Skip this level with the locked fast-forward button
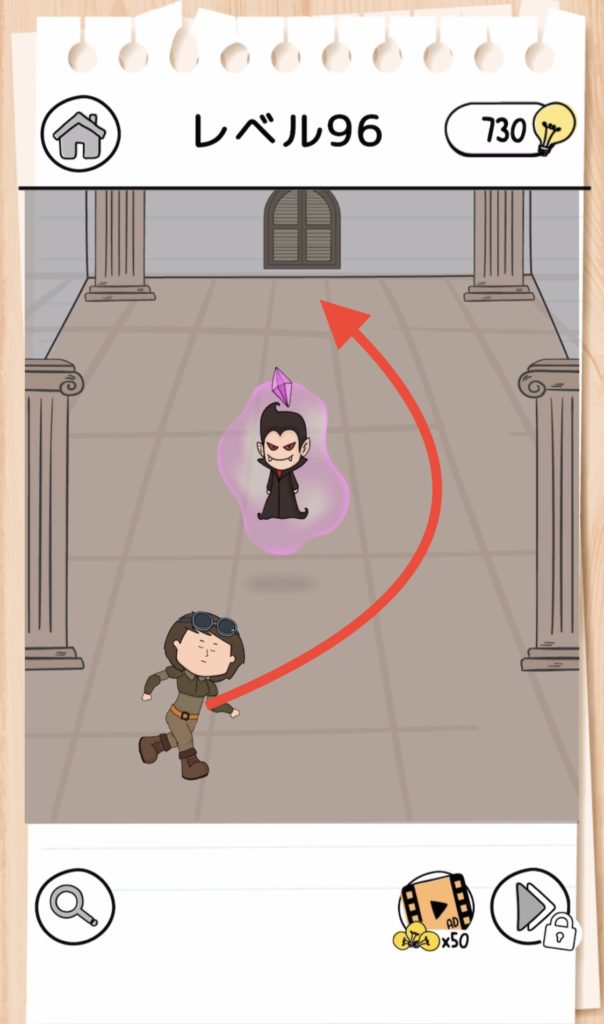This screenshot has width=604, height=1024. (x=533, y=908)
